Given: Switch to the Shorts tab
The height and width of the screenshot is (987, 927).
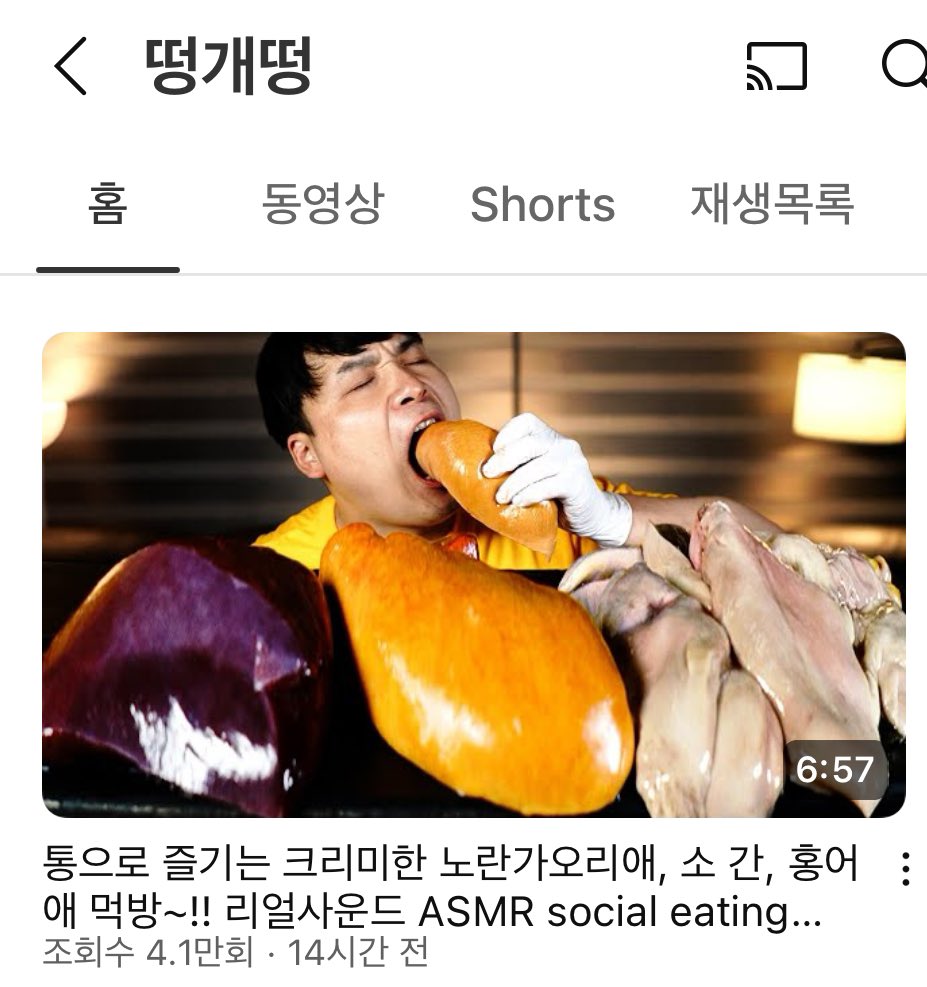Looking at the screenshot, I should (x=542, y=205).
